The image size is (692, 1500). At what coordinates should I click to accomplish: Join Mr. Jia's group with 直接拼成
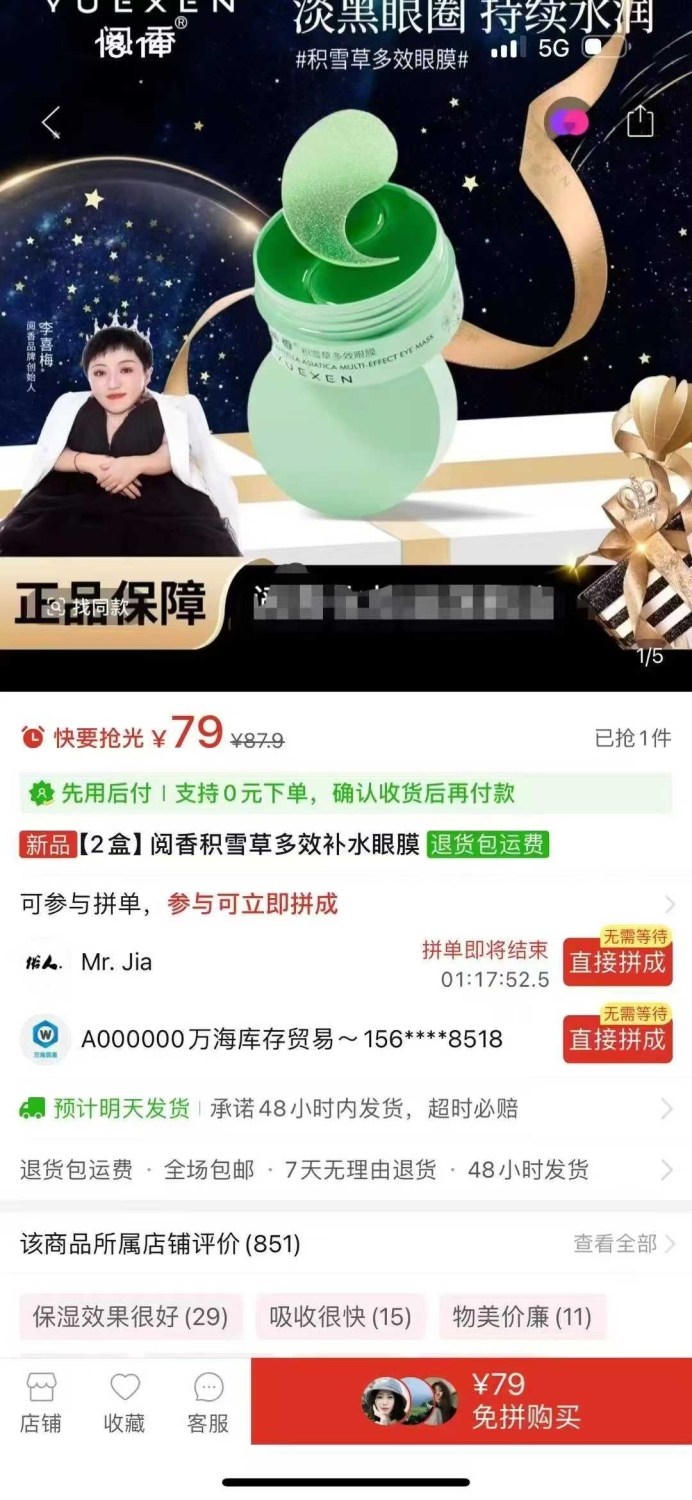617,961
